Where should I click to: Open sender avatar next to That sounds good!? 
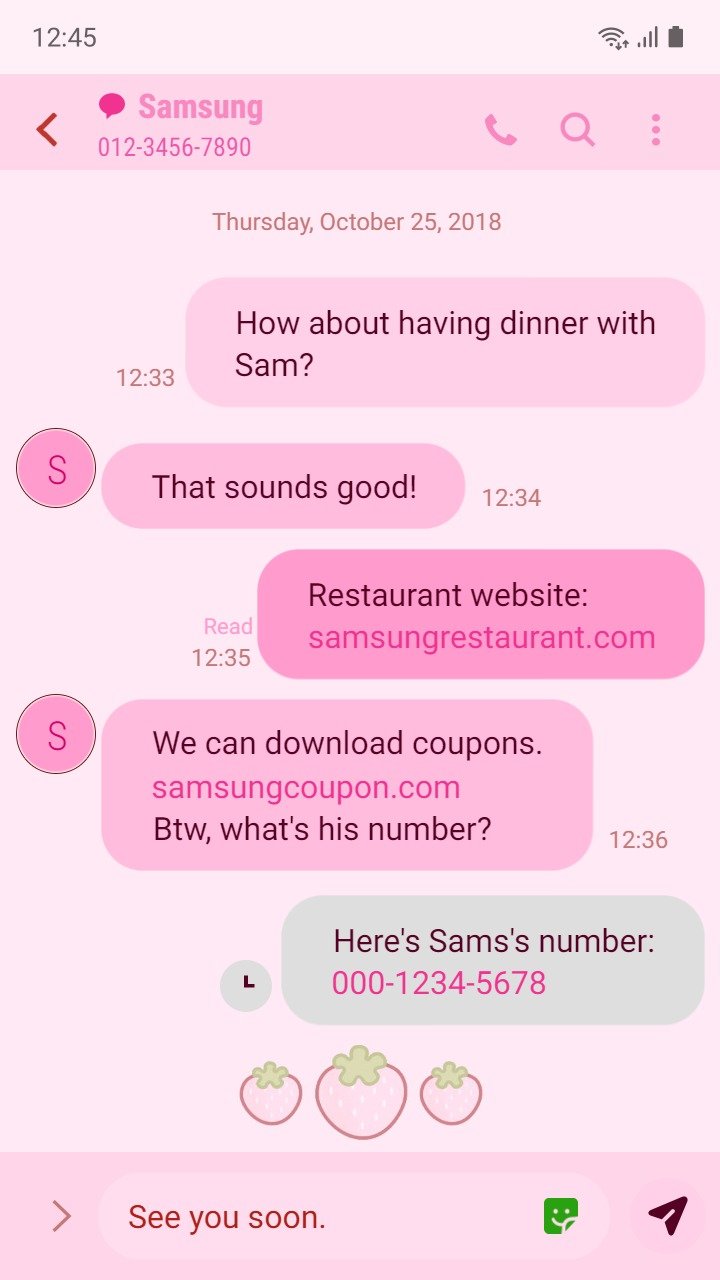click(x=56, y=468)
